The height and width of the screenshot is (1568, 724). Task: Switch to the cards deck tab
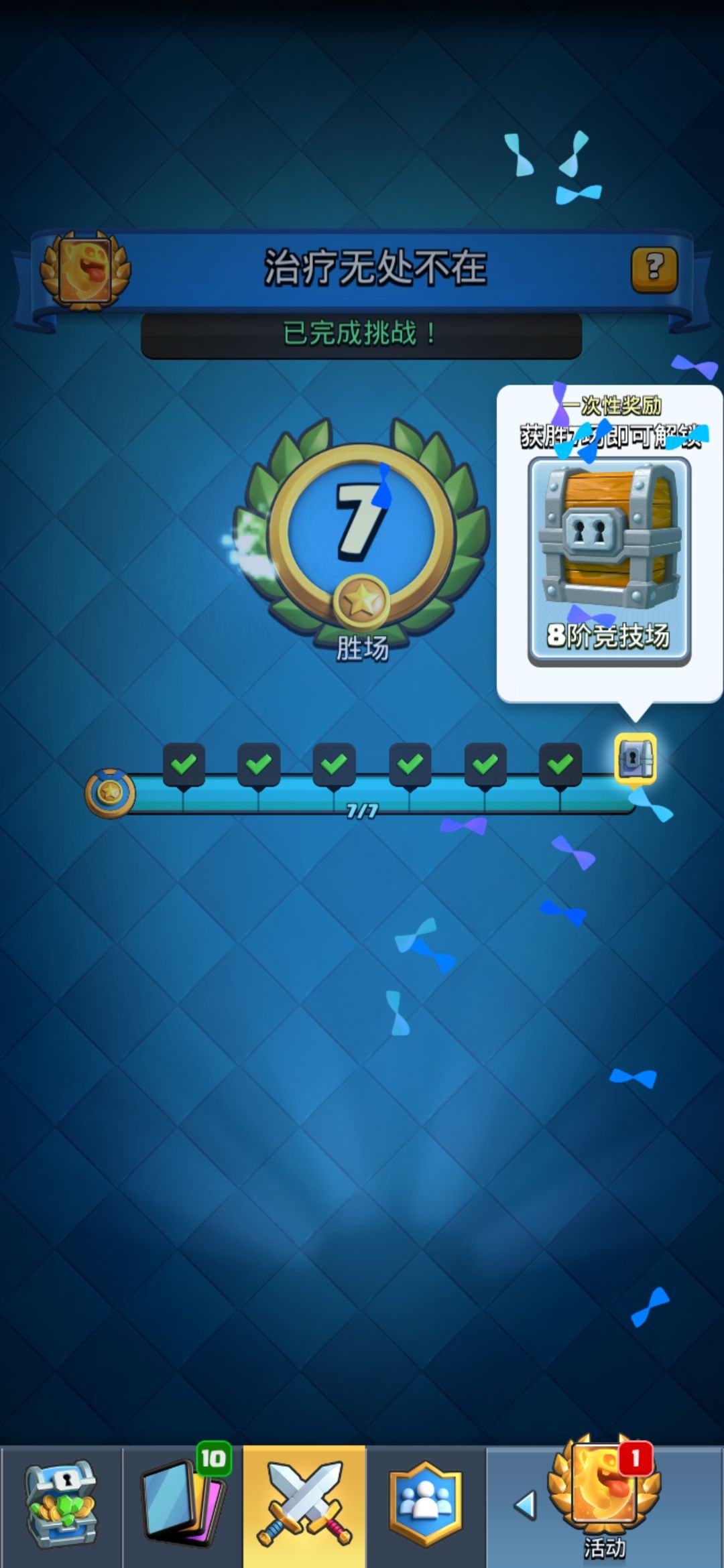click(x=184, y=1507)
